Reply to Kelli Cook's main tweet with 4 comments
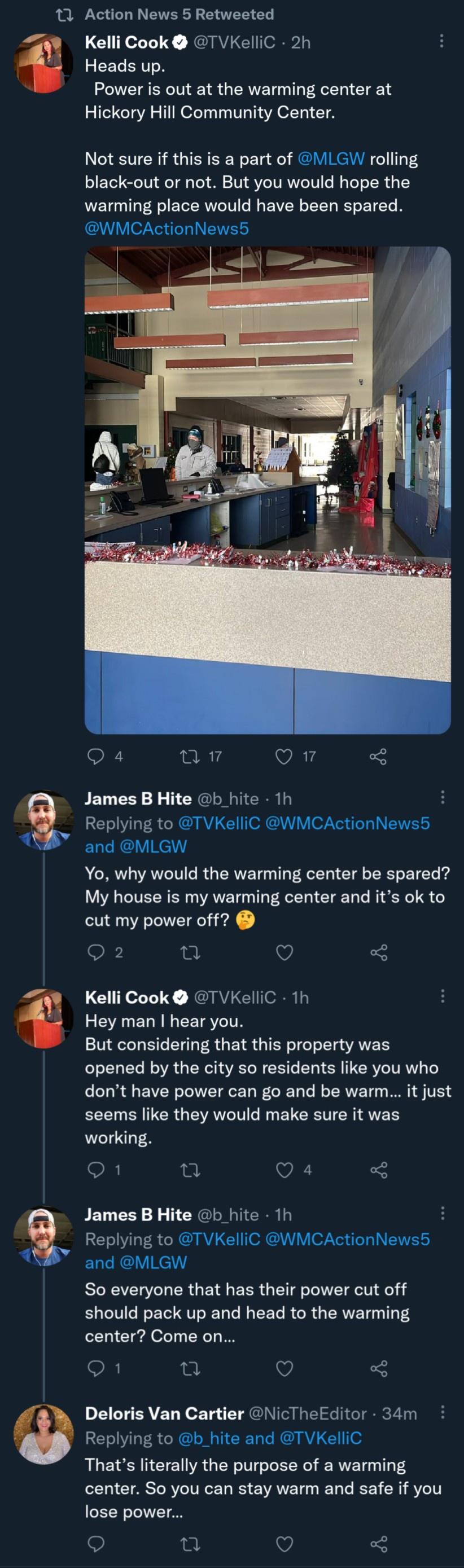Image resolution: width=464 pixels, height=1568 pixels. pos(96,756)
